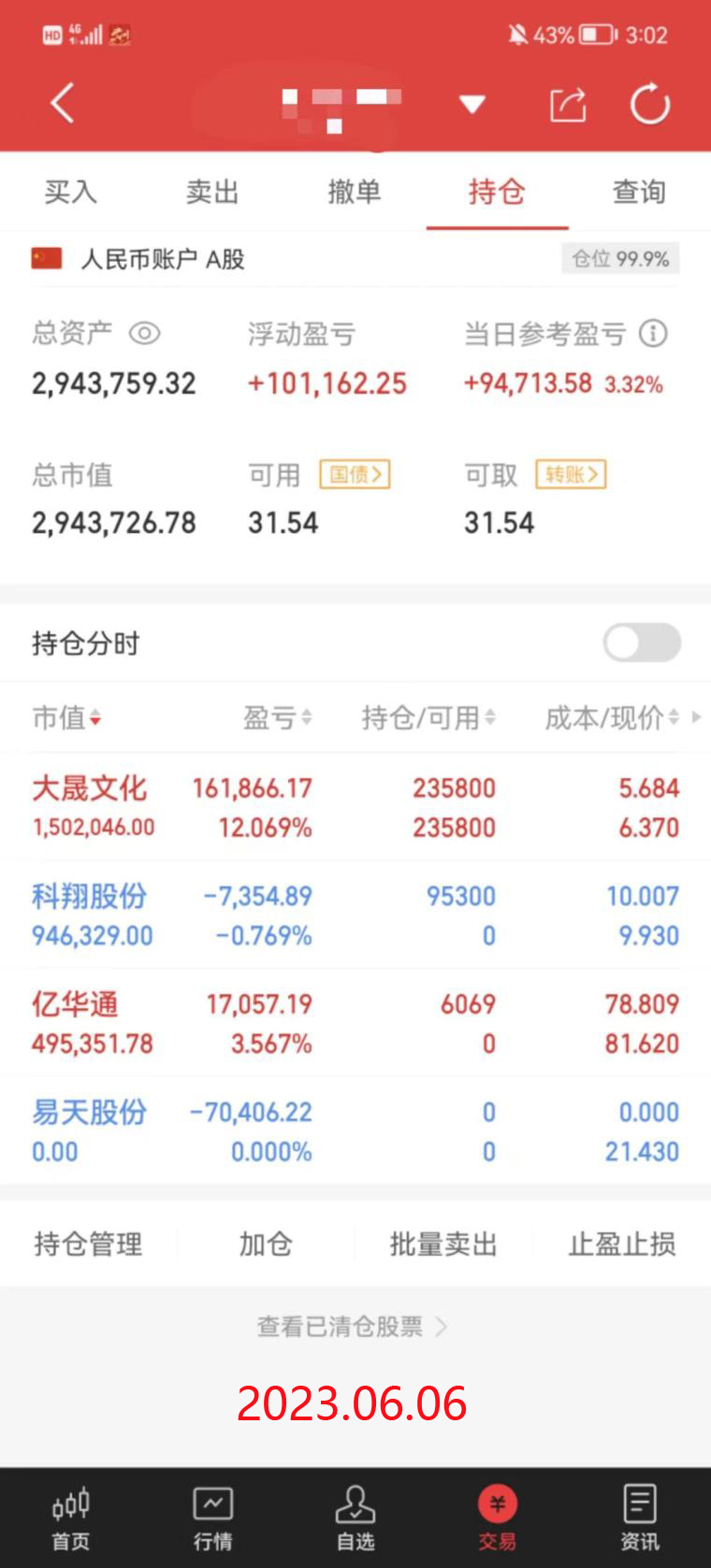Open the 撤单 tab
The height and width of the screenshot is (1568, 711).
(x=355, y=192)
